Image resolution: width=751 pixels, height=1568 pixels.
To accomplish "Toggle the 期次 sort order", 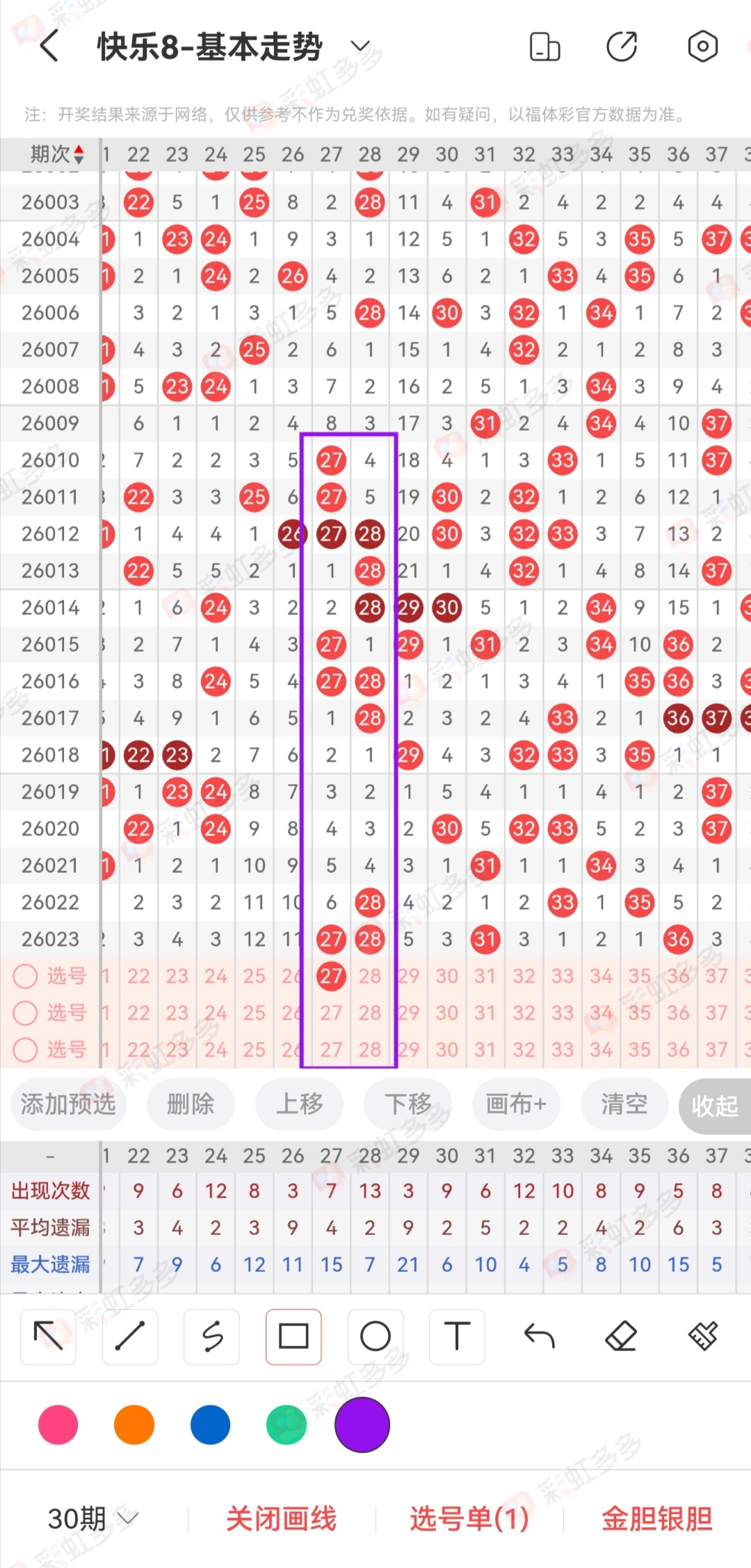I will click(57, 154).
